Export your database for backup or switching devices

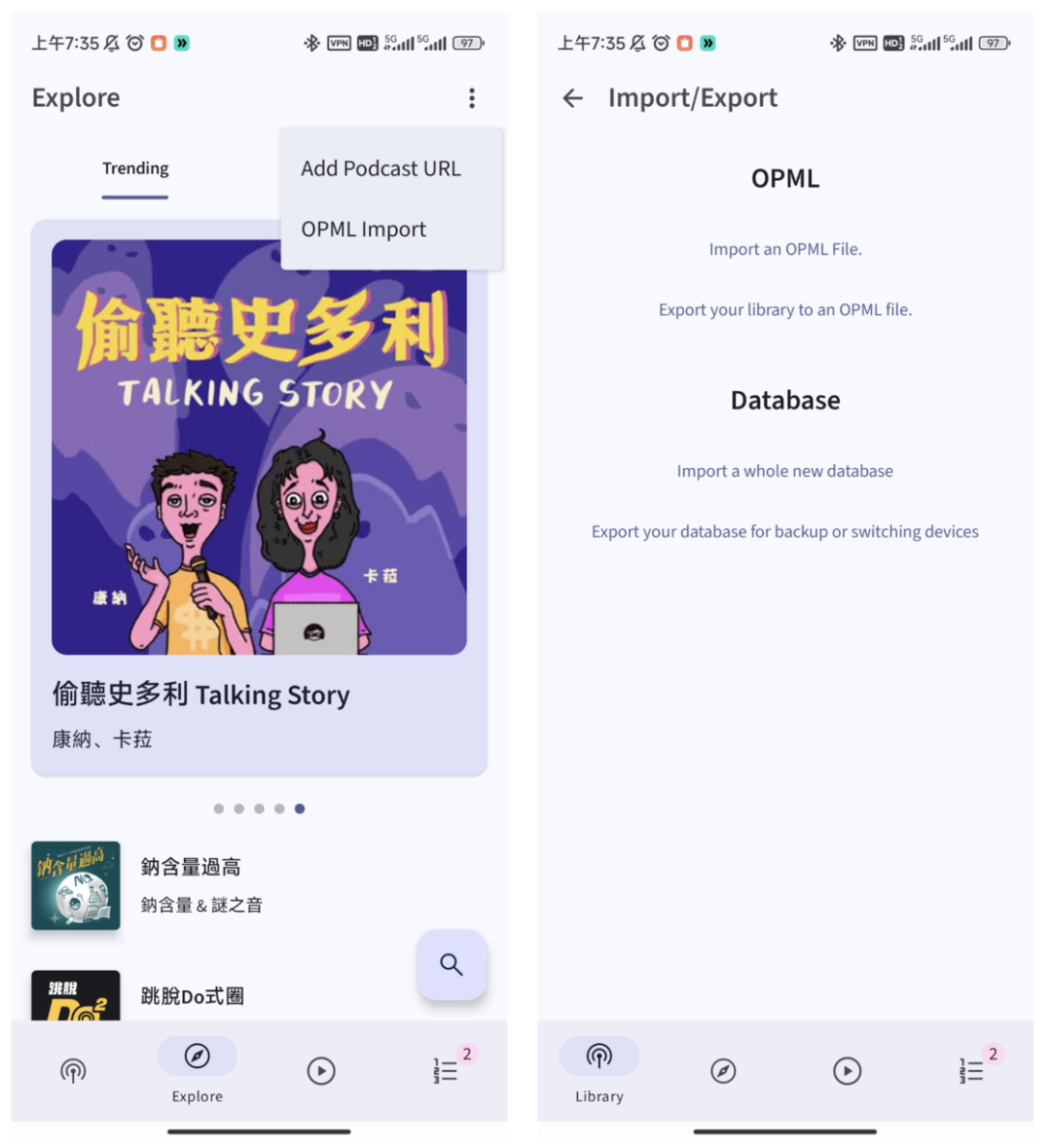(785, 532)
